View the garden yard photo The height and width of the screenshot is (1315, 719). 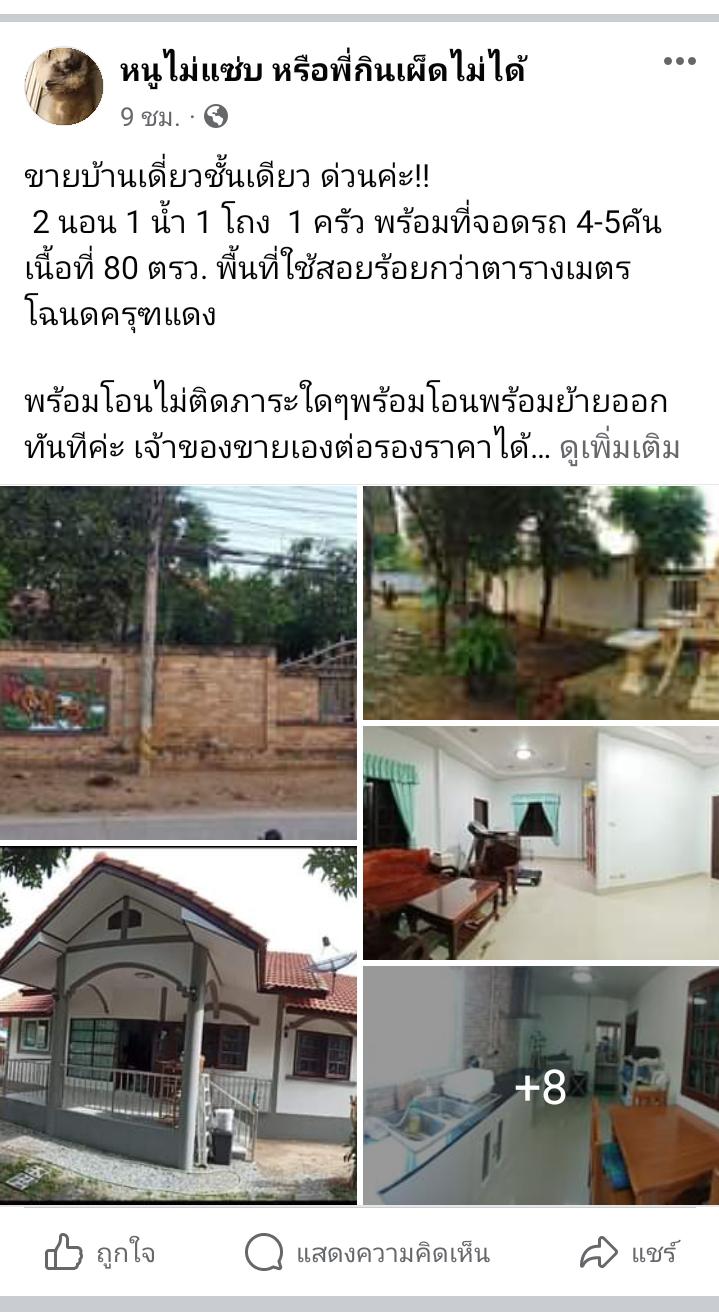(541, 603)
